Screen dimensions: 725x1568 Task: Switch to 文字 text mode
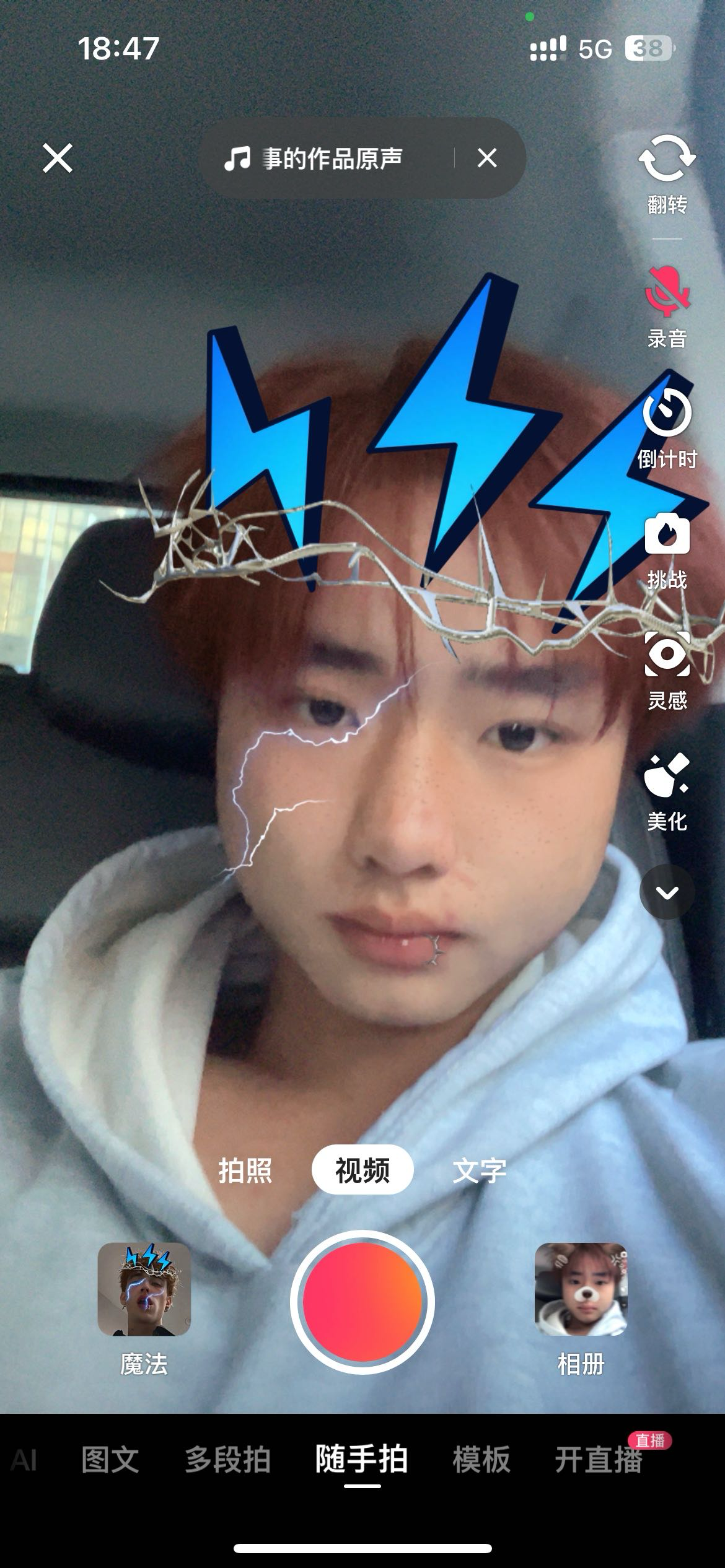coord(479,1170)
